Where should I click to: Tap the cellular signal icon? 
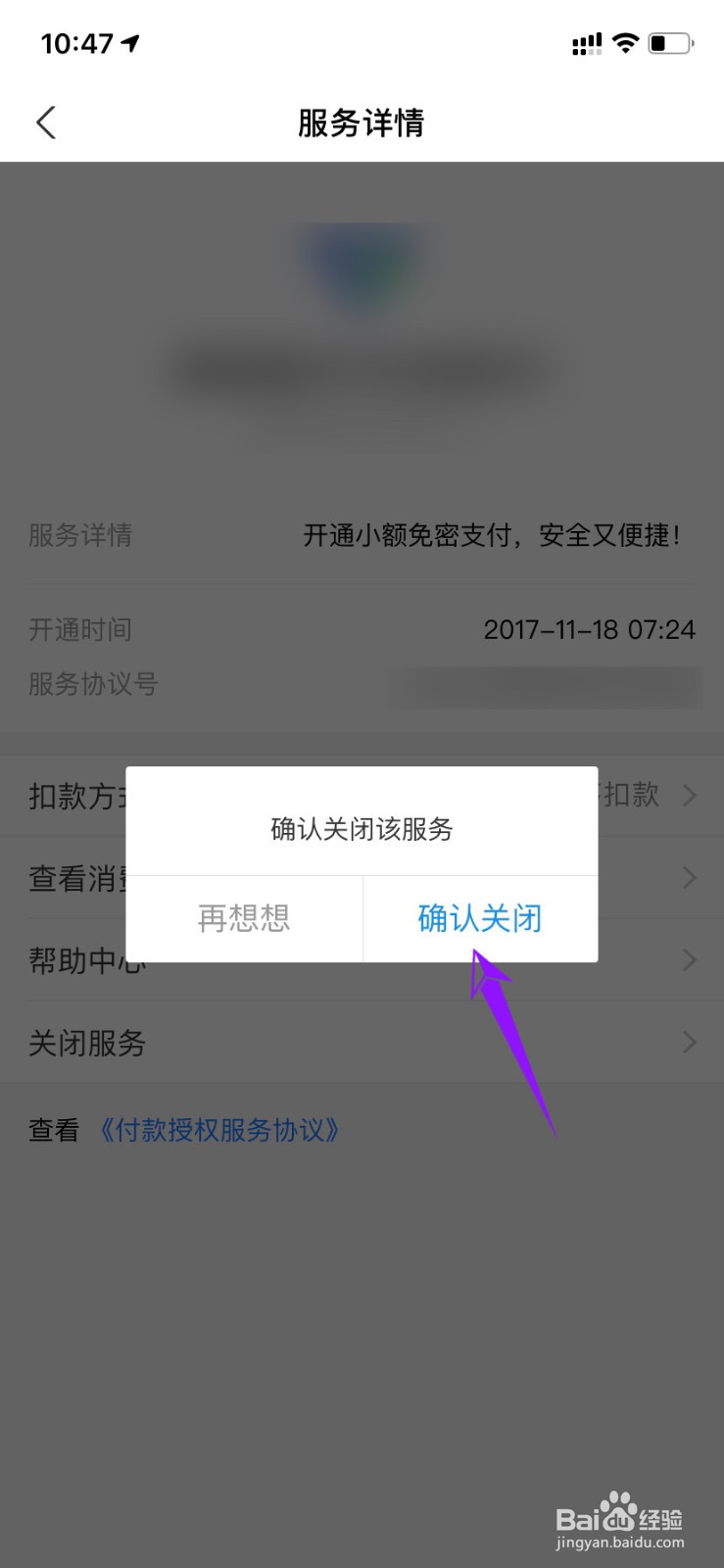coord(585,43)
